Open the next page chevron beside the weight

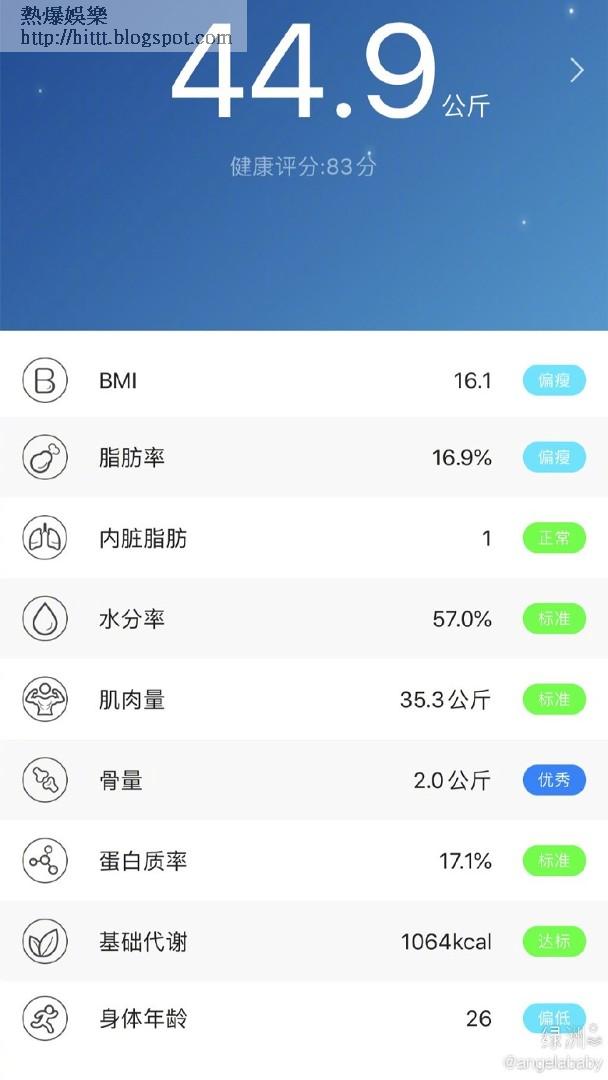click(576, 70)
